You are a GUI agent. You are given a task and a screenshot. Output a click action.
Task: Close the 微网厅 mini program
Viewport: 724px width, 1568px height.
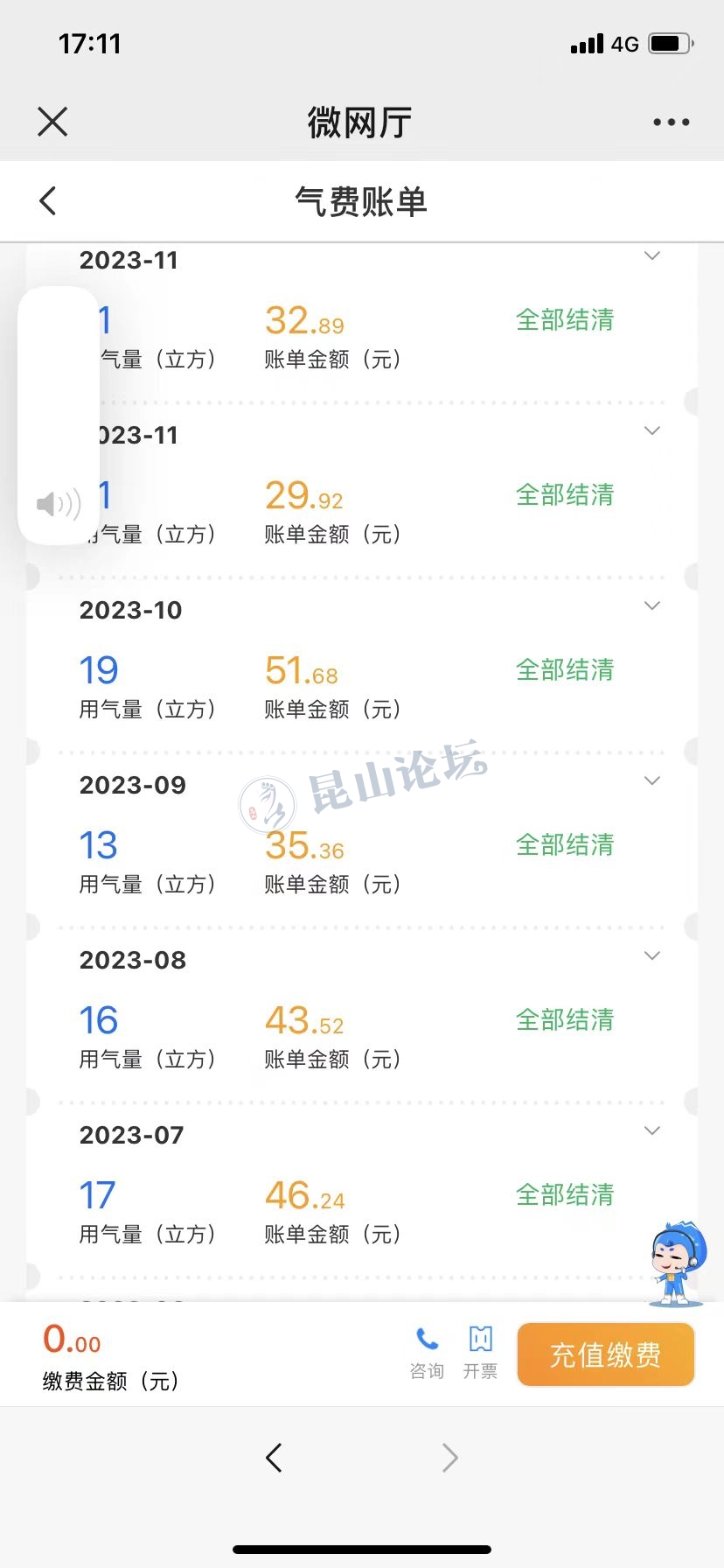[52, 122]
